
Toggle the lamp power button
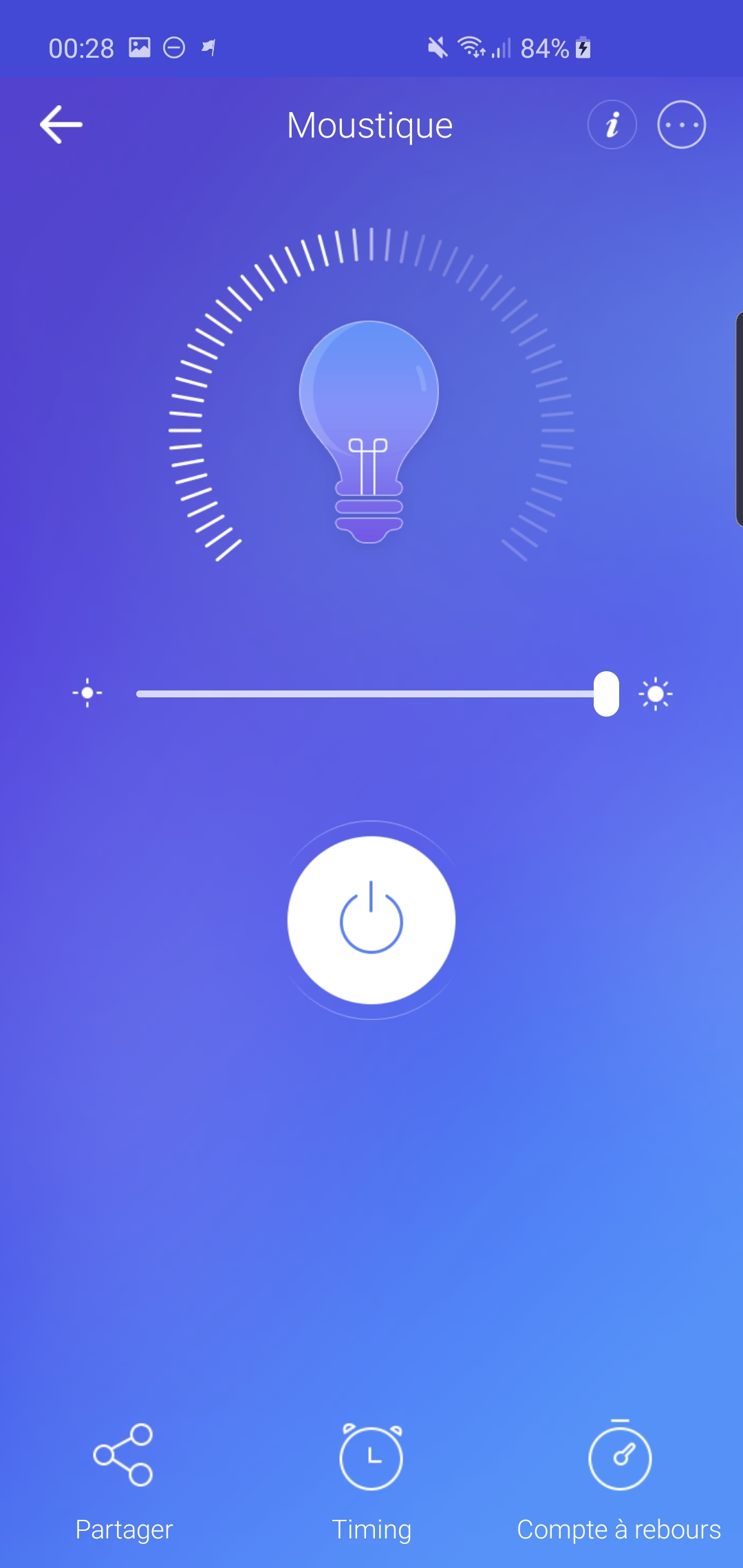[x=371, y=919]
